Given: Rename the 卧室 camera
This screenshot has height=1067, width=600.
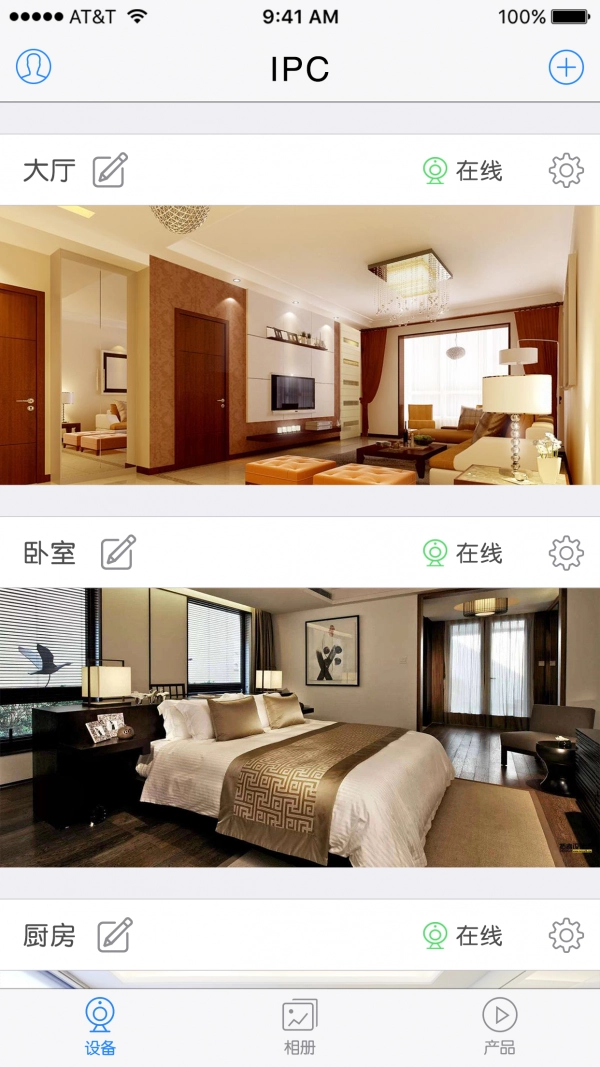Looking at the screenshot, I should point(118,553).
